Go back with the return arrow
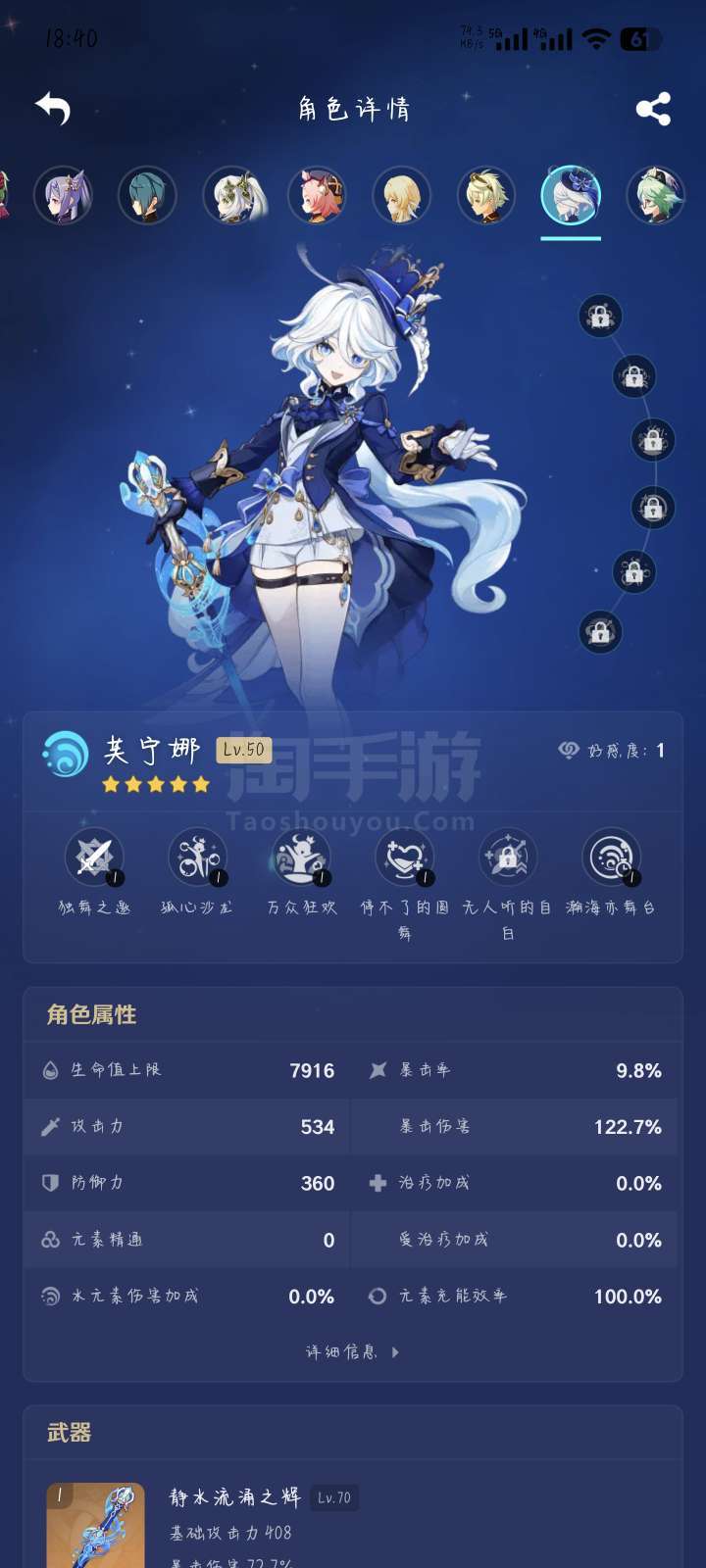 (x=53, y=108)
